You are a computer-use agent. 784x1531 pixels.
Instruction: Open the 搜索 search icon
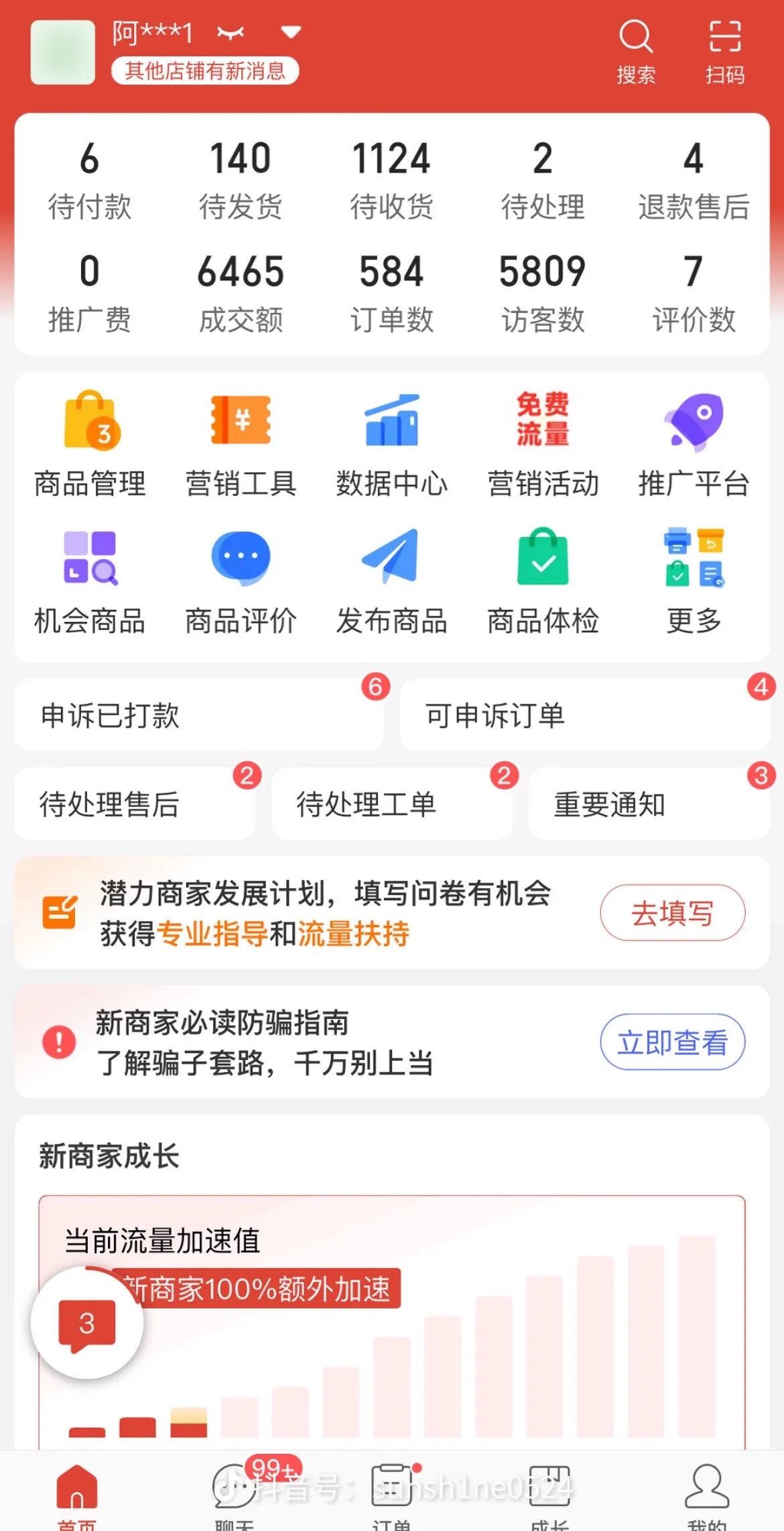click(x=635, y=50)
